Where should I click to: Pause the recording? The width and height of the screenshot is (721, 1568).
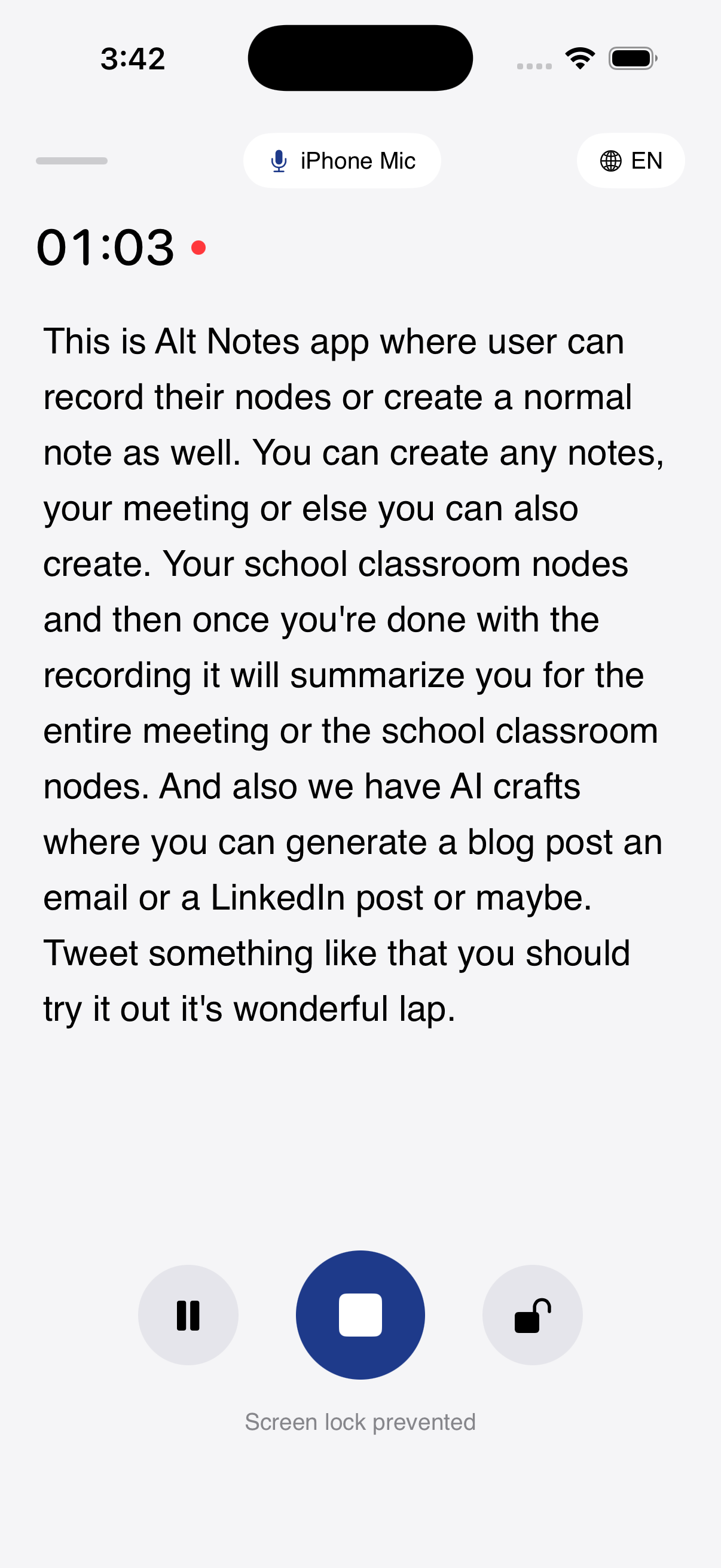tap(188, 1315)
